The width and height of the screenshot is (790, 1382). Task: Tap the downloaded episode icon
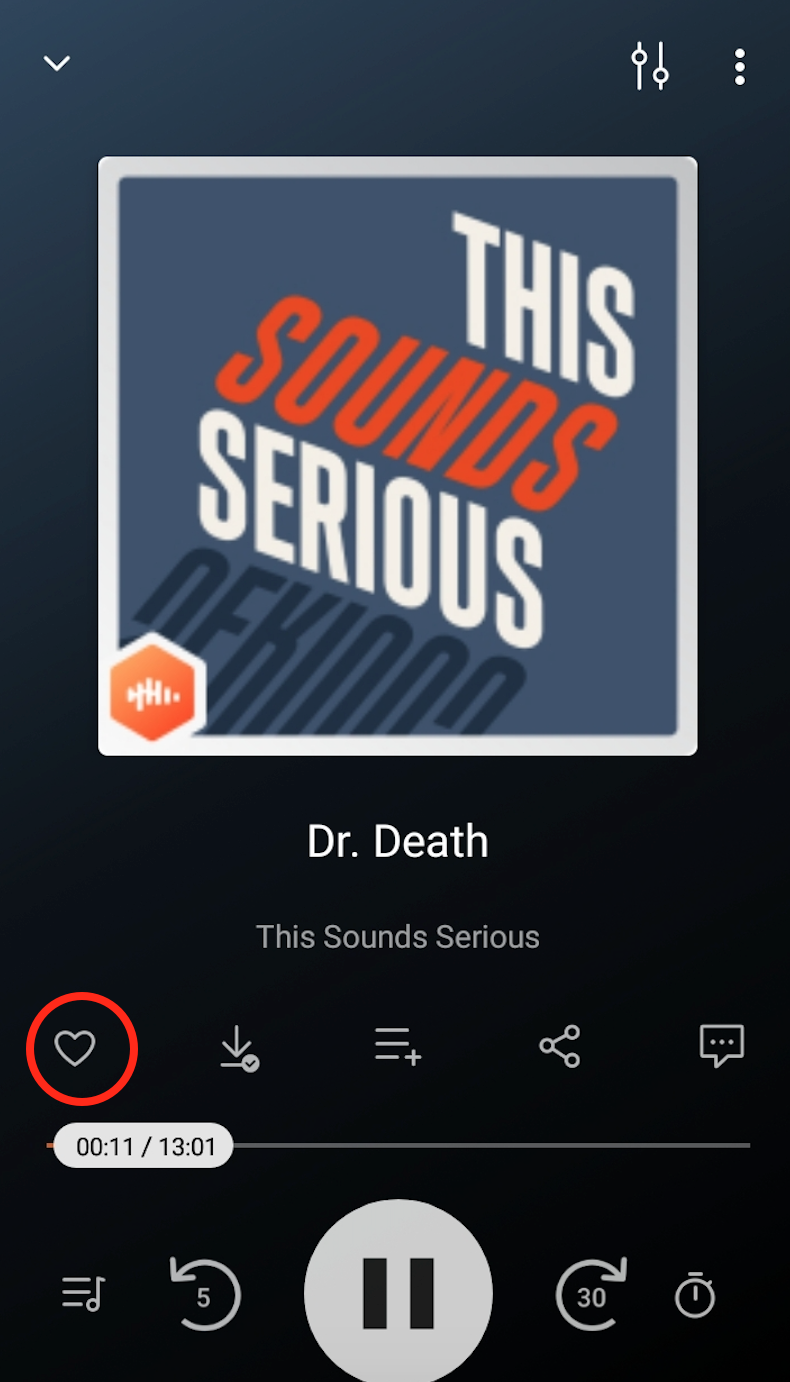click(238, 1048)
